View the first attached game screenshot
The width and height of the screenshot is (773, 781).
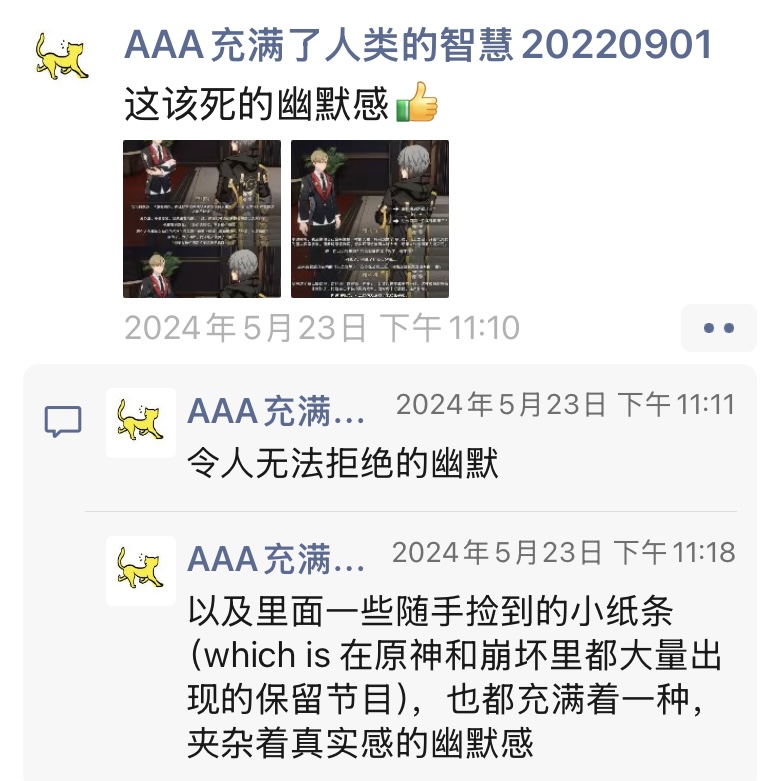pyautogui.click(x=202, y=219)
